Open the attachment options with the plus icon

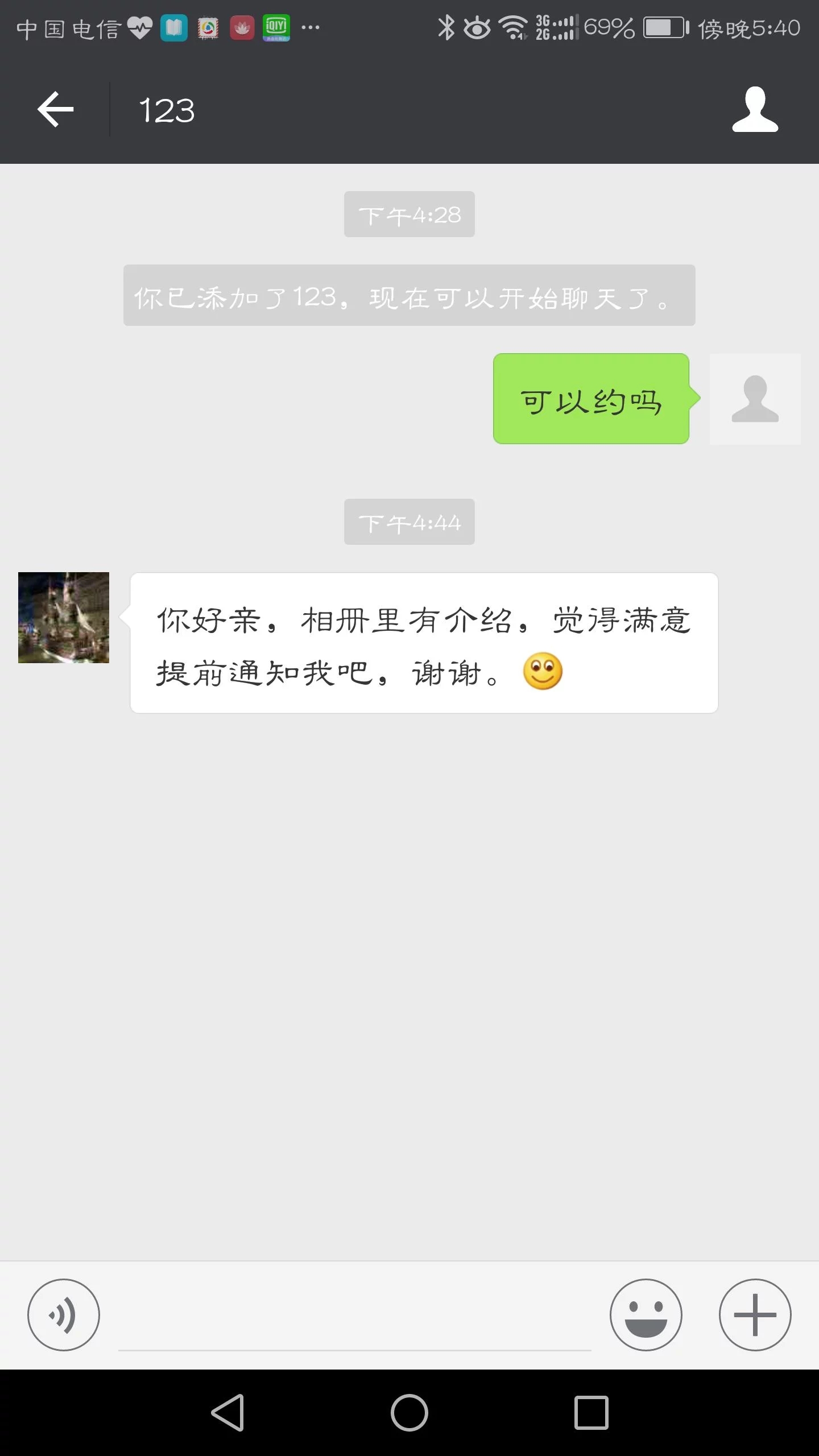(x=754, y=1314)
